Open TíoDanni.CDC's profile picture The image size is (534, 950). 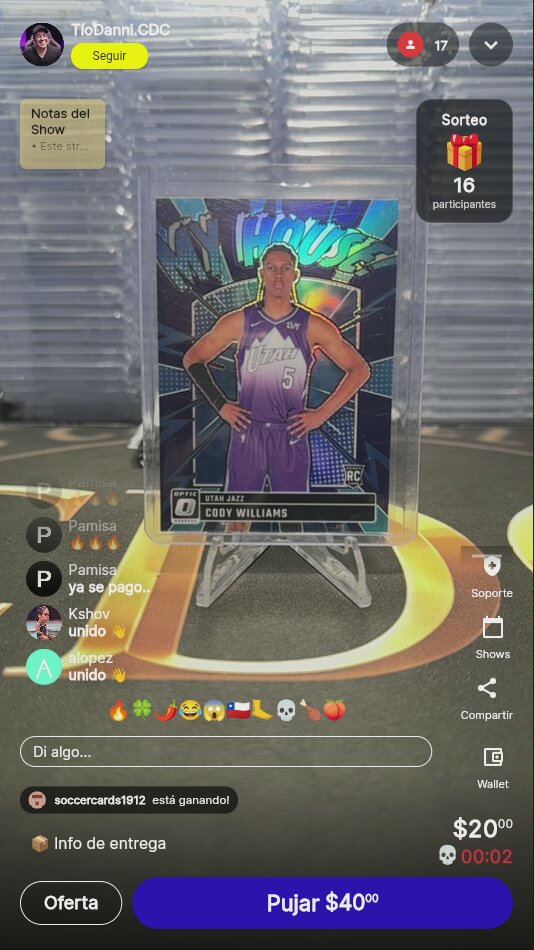[x=42, y=44]
